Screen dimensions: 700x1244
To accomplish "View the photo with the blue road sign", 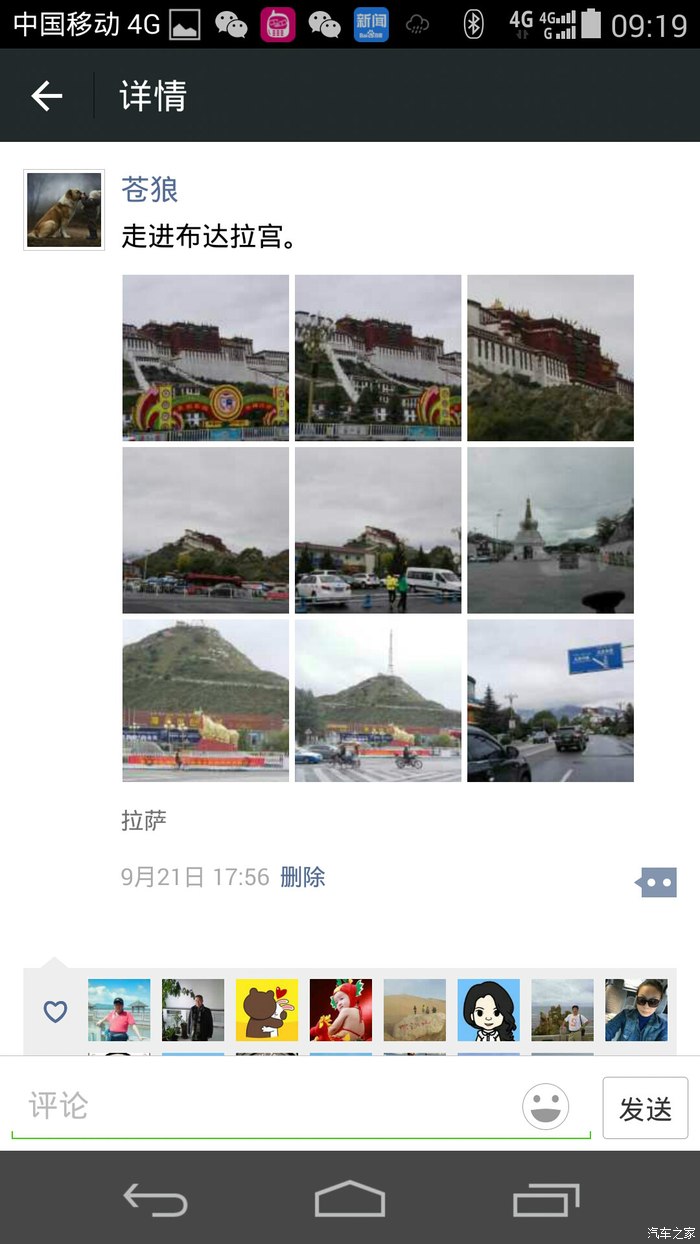I will tap(550, 700).
